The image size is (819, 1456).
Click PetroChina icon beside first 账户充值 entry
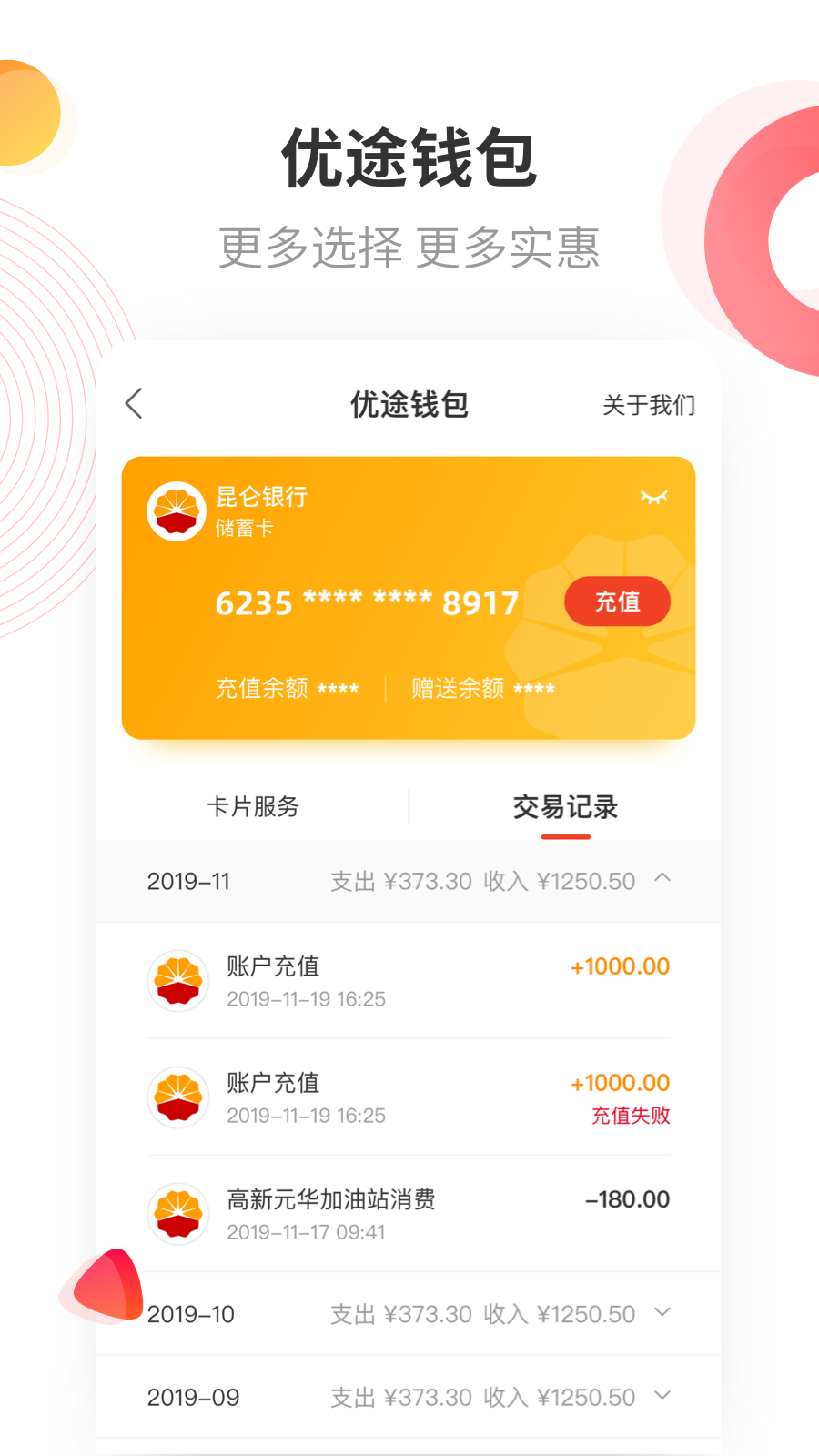point(178,981)
